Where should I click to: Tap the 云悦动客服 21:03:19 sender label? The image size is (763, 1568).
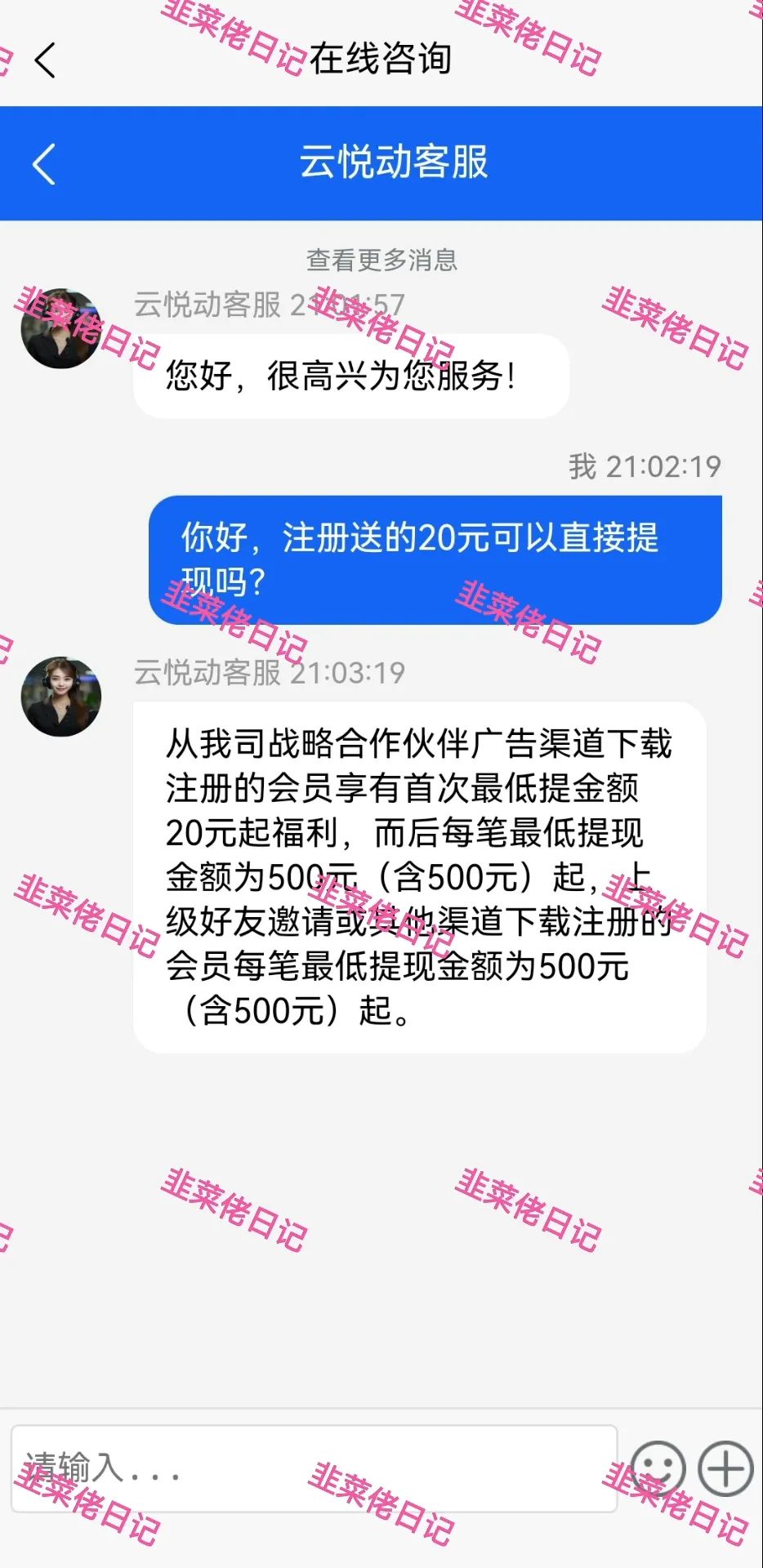268,673
